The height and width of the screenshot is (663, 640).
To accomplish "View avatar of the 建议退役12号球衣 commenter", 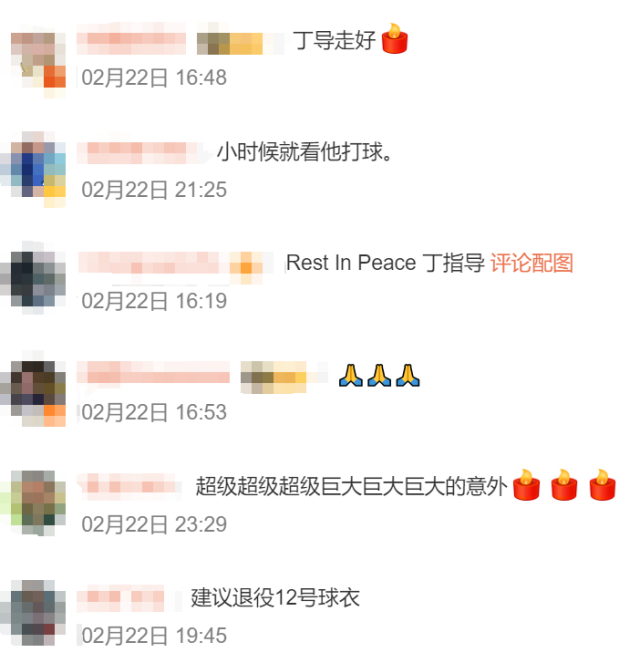I will click(38, 615).
